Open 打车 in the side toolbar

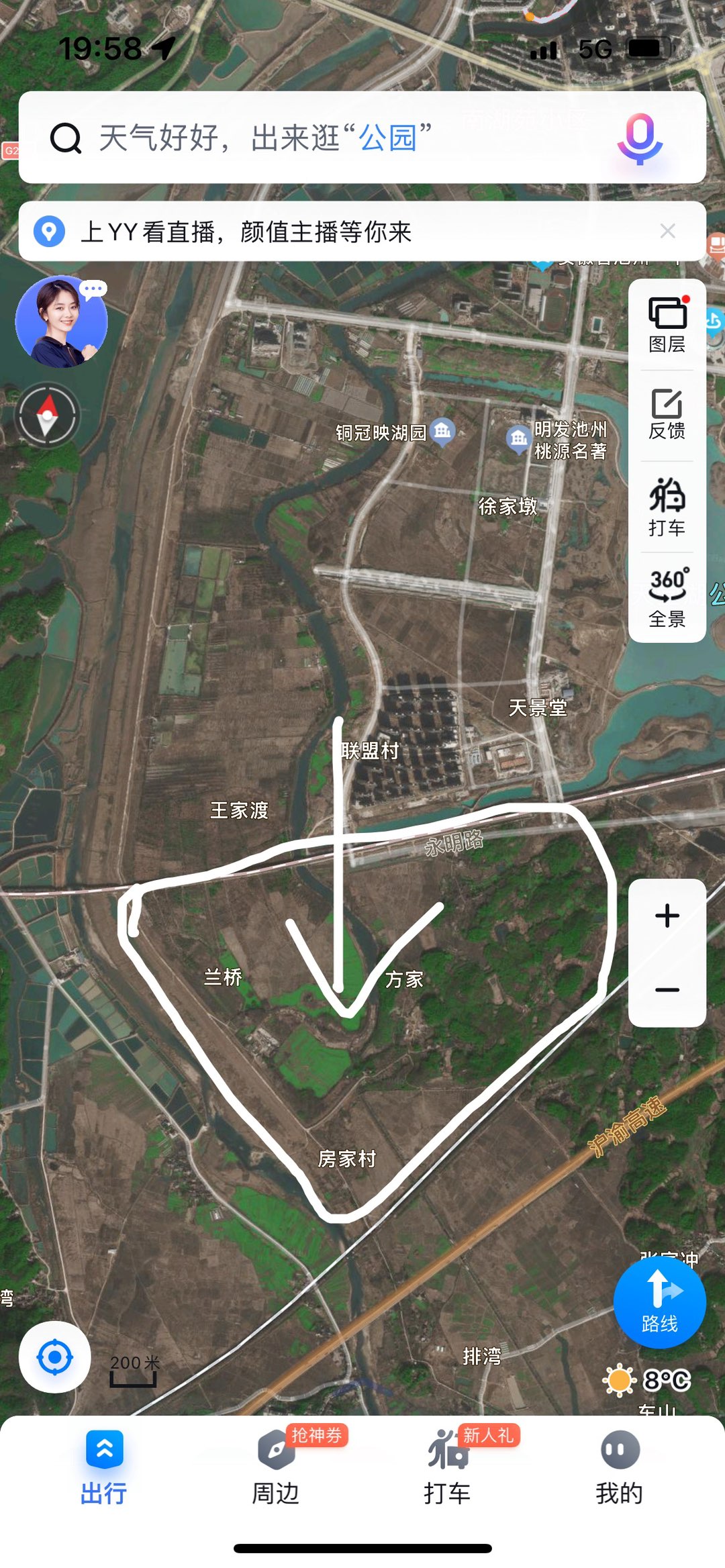(x=667, y=507)
